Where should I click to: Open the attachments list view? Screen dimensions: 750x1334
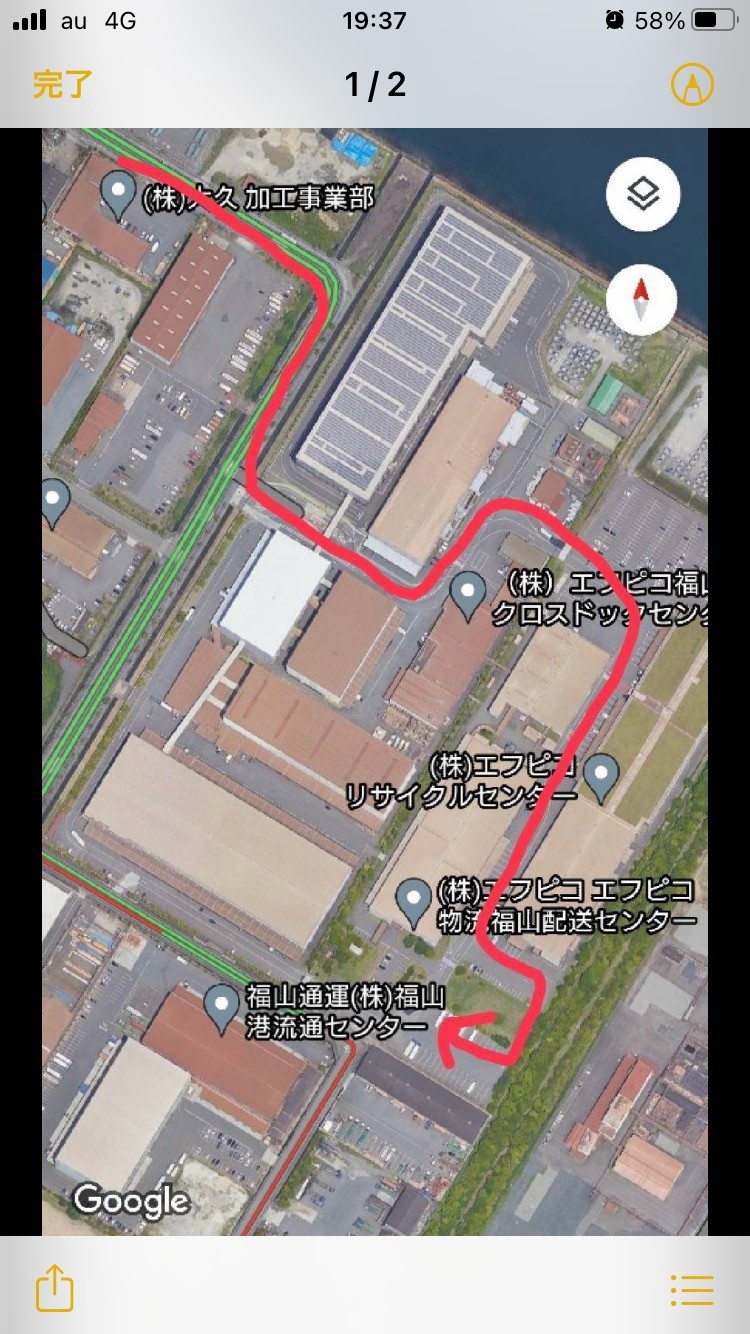coord(692,1289)
